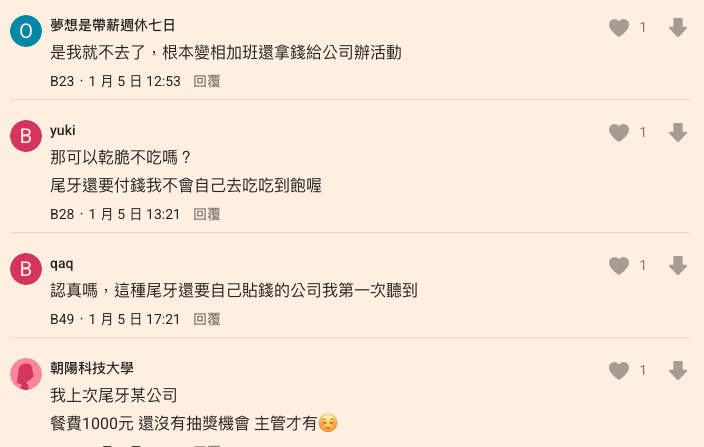
Task: Downvote yuki's comment
Action: 678,133
